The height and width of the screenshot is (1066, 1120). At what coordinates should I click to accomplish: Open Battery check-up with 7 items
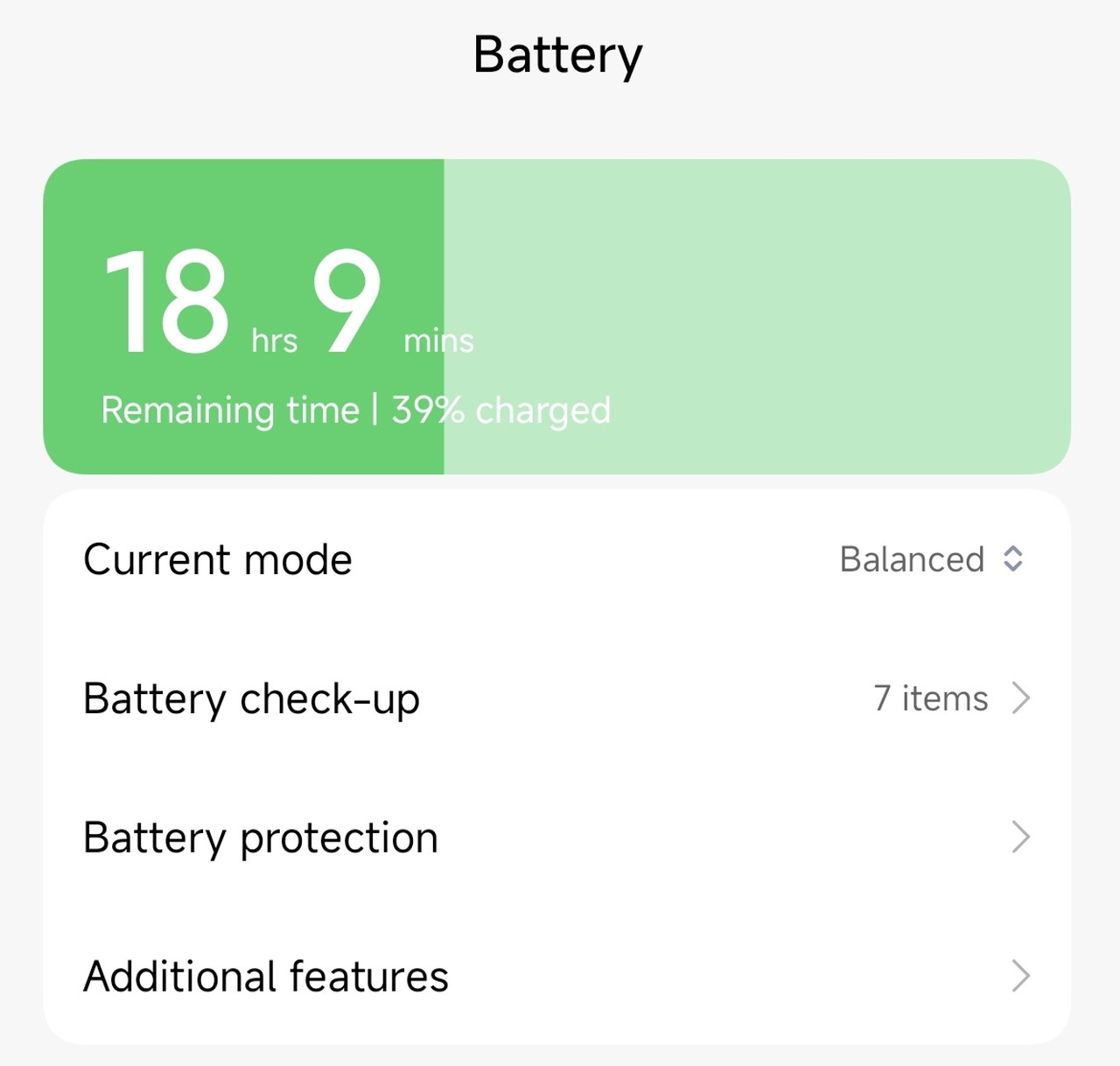pos(556,698)
